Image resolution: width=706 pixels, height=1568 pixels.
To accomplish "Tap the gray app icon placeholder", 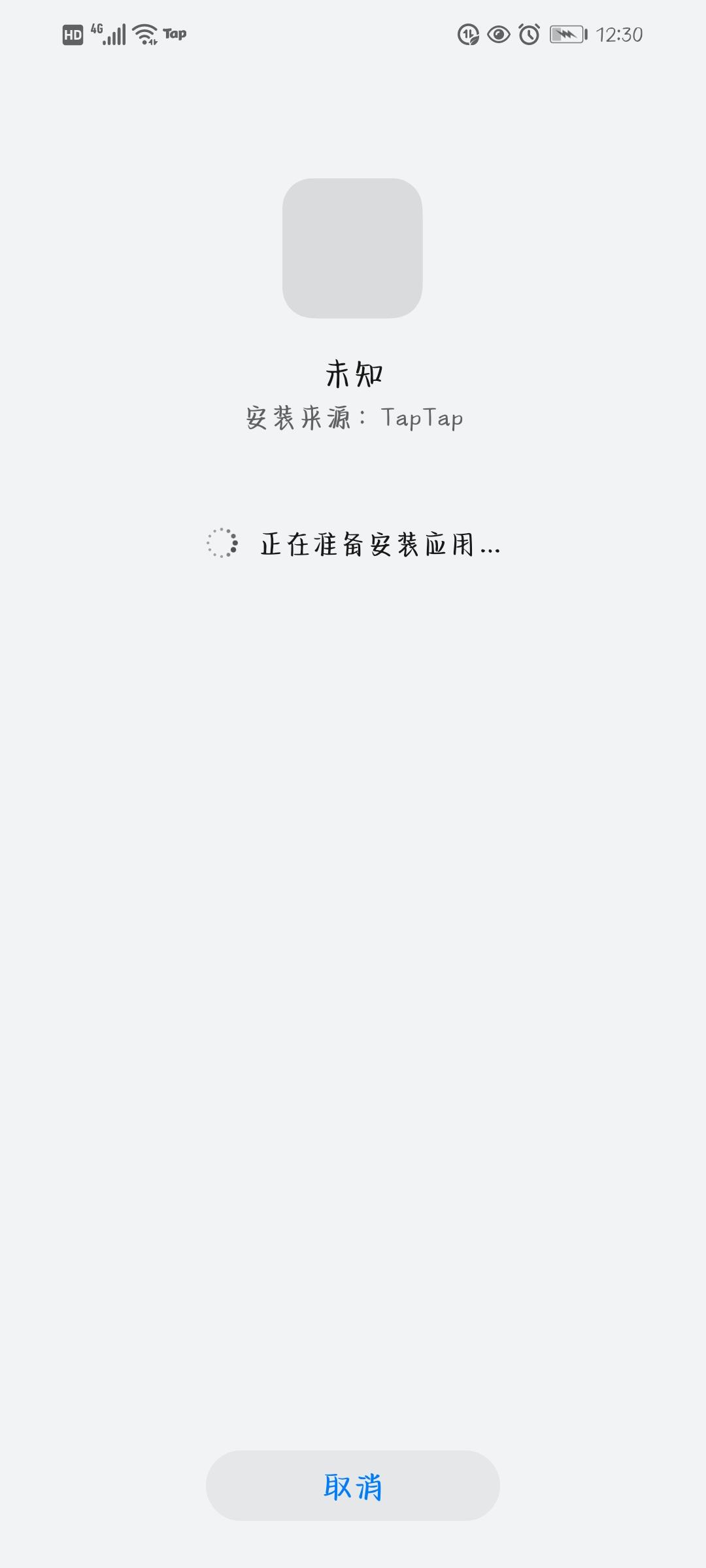I will pos(353,248).
